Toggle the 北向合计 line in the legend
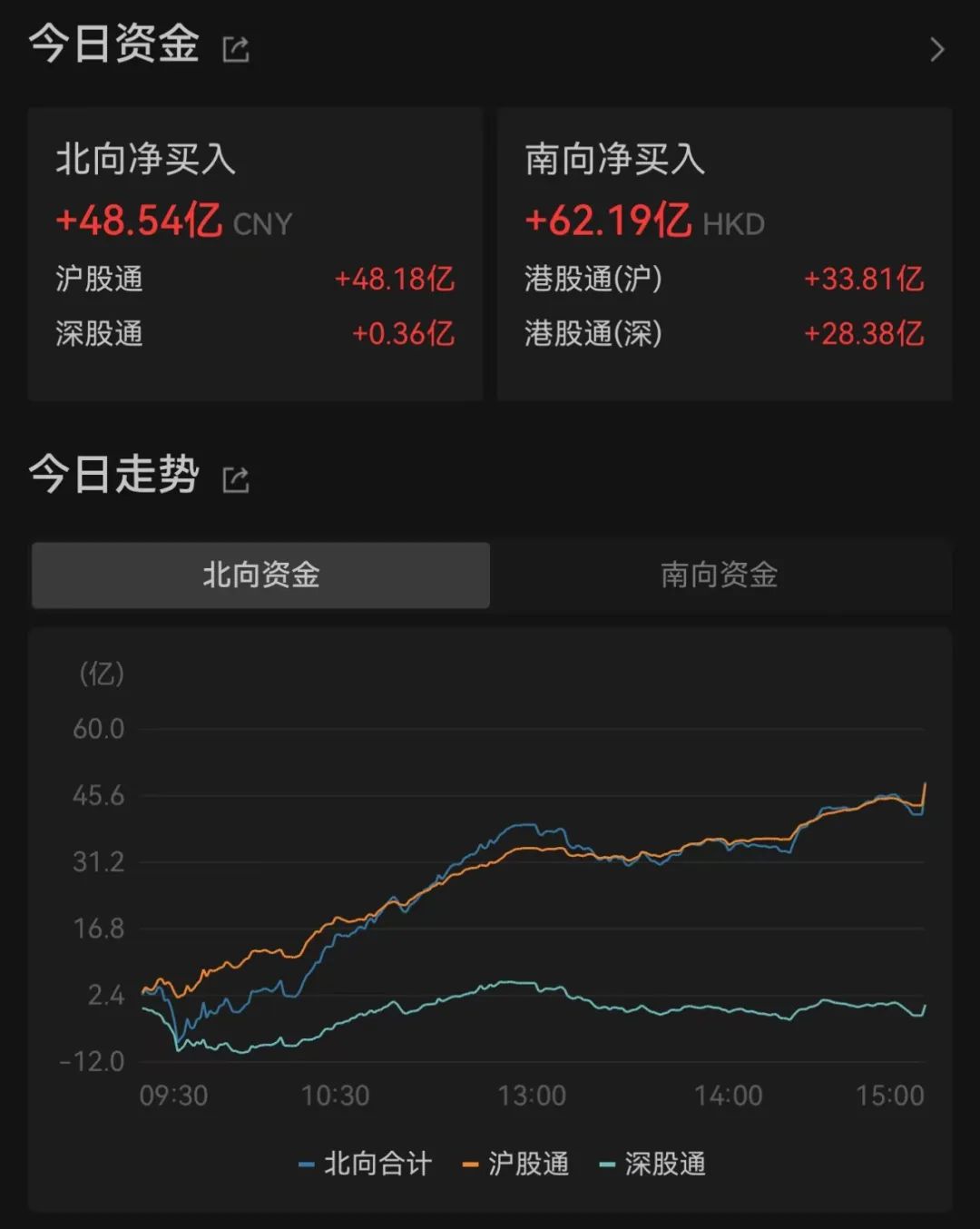This screenshot has width=980, height=1229. coord(367,1164)
